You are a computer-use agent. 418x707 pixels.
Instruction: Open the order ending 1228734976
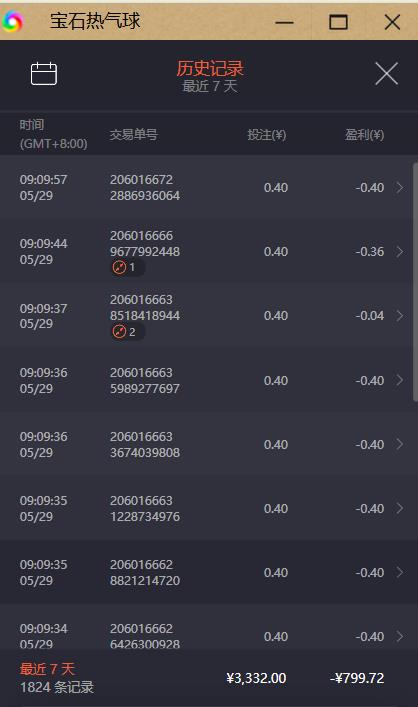point(207,508)
